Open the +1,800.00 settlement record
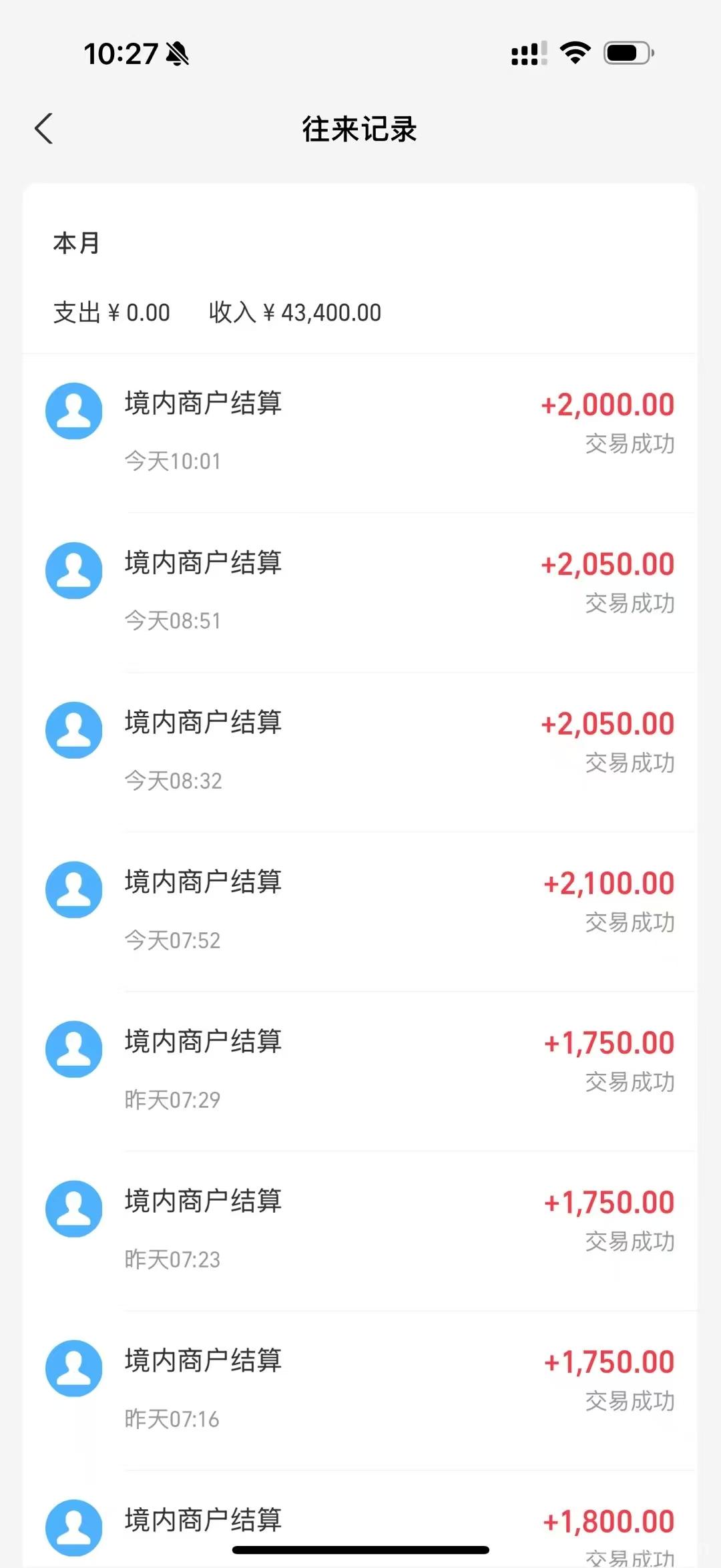Image resolution: width=721 pixels, height=1568 pixels. tap(360, 1519)
